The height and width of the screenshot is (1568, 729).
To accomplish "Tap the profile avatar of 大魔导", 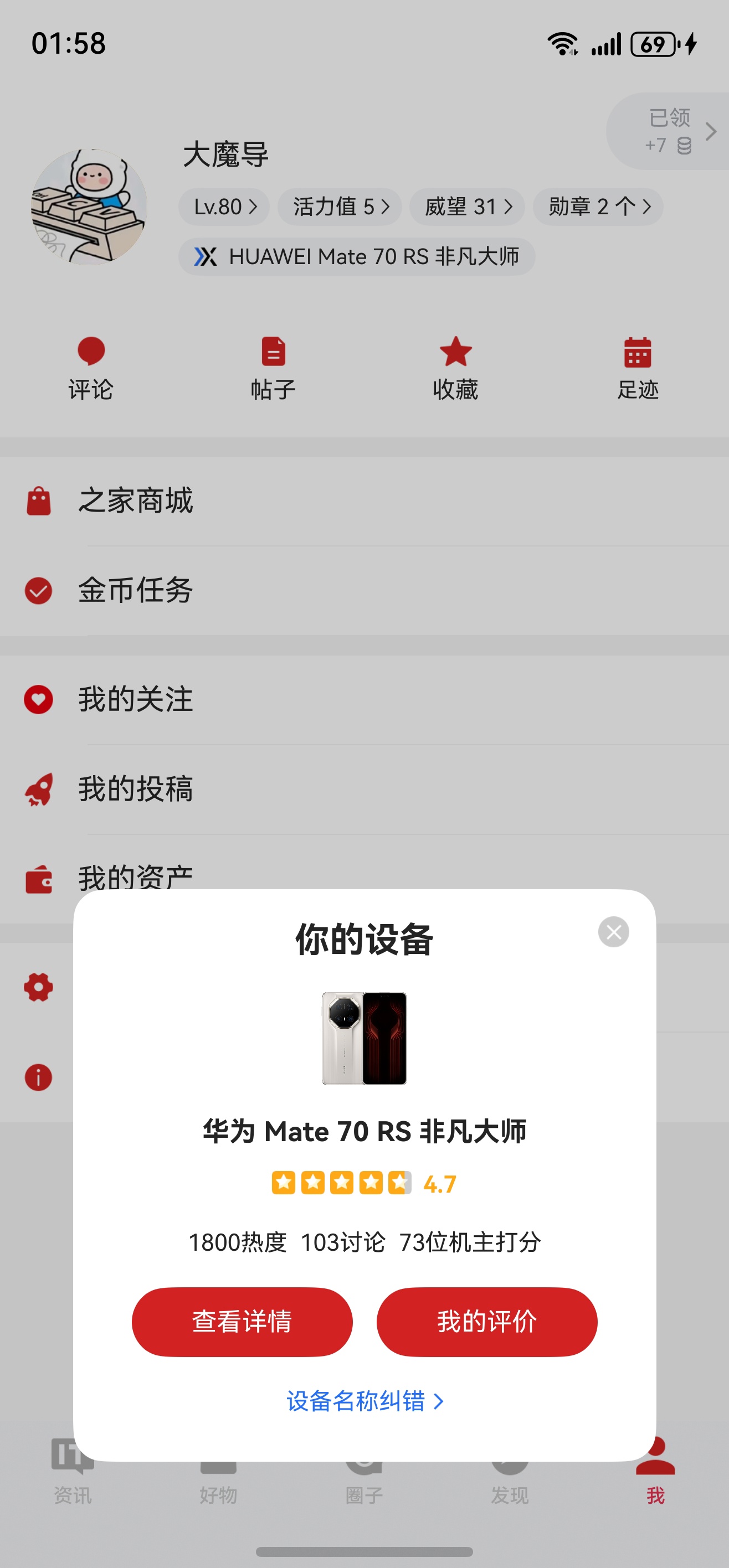I will 89,207.
